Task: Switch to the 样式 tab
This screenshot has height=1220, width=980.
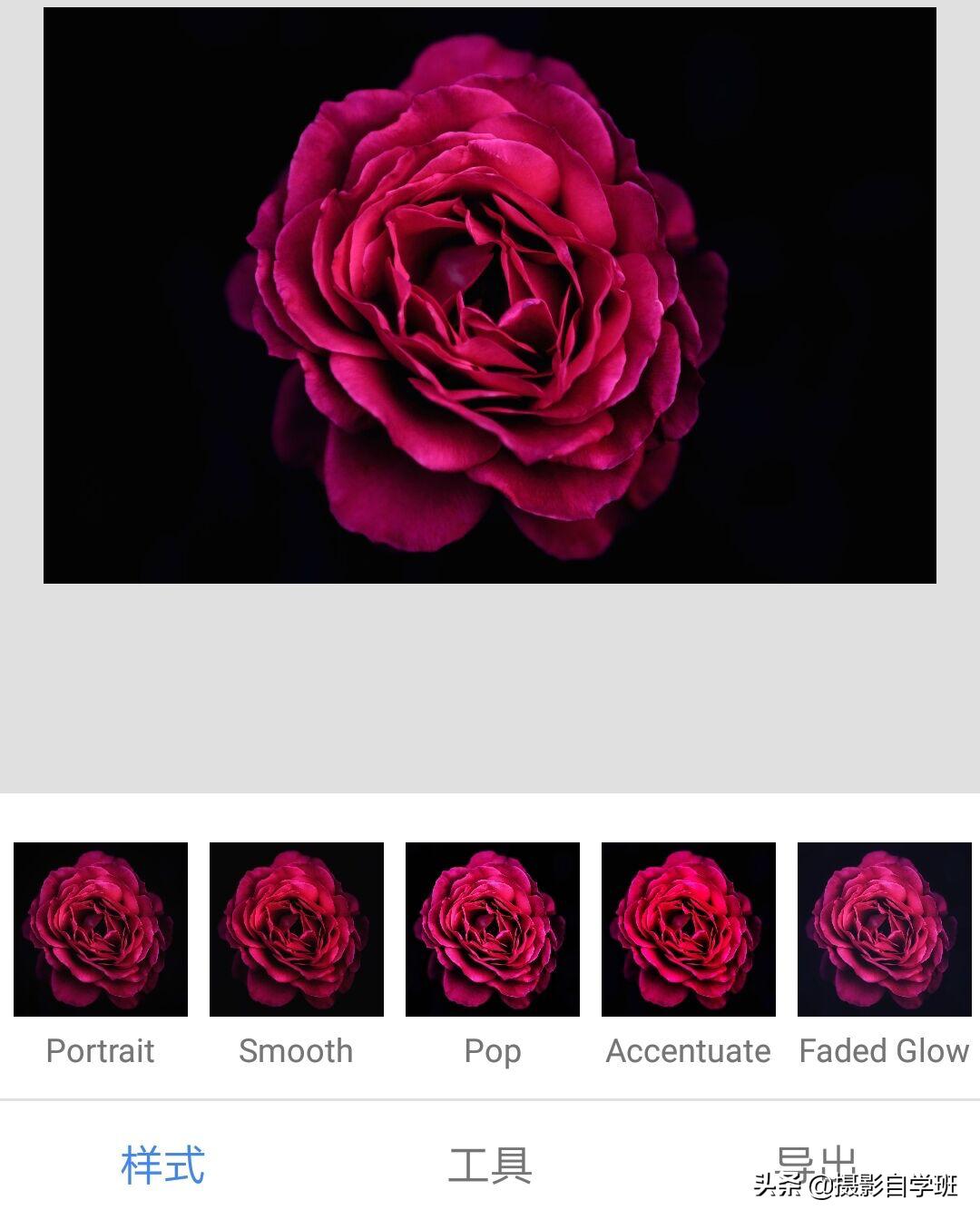Action: coord(163,1164)
